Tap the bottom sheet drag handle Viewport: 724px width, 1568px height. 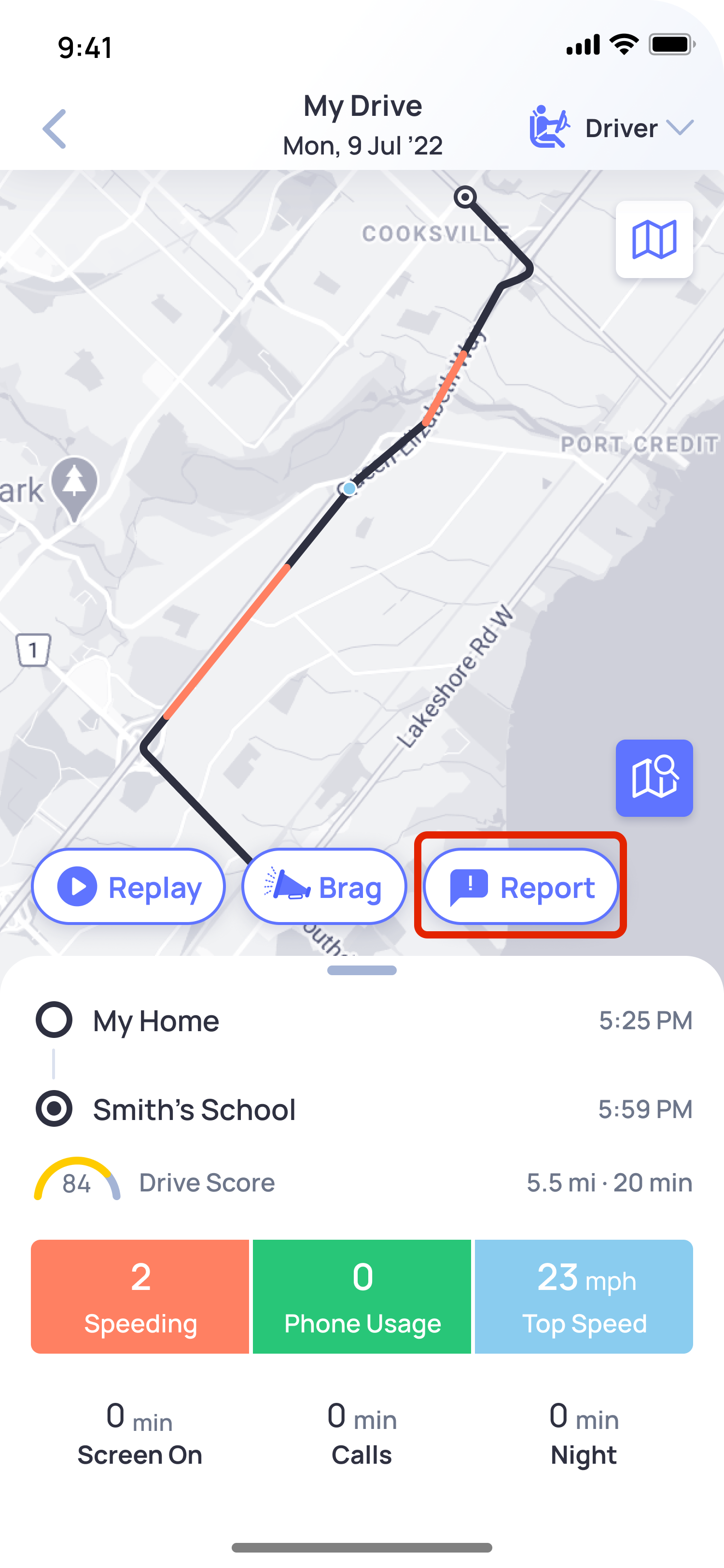(362, 970)
